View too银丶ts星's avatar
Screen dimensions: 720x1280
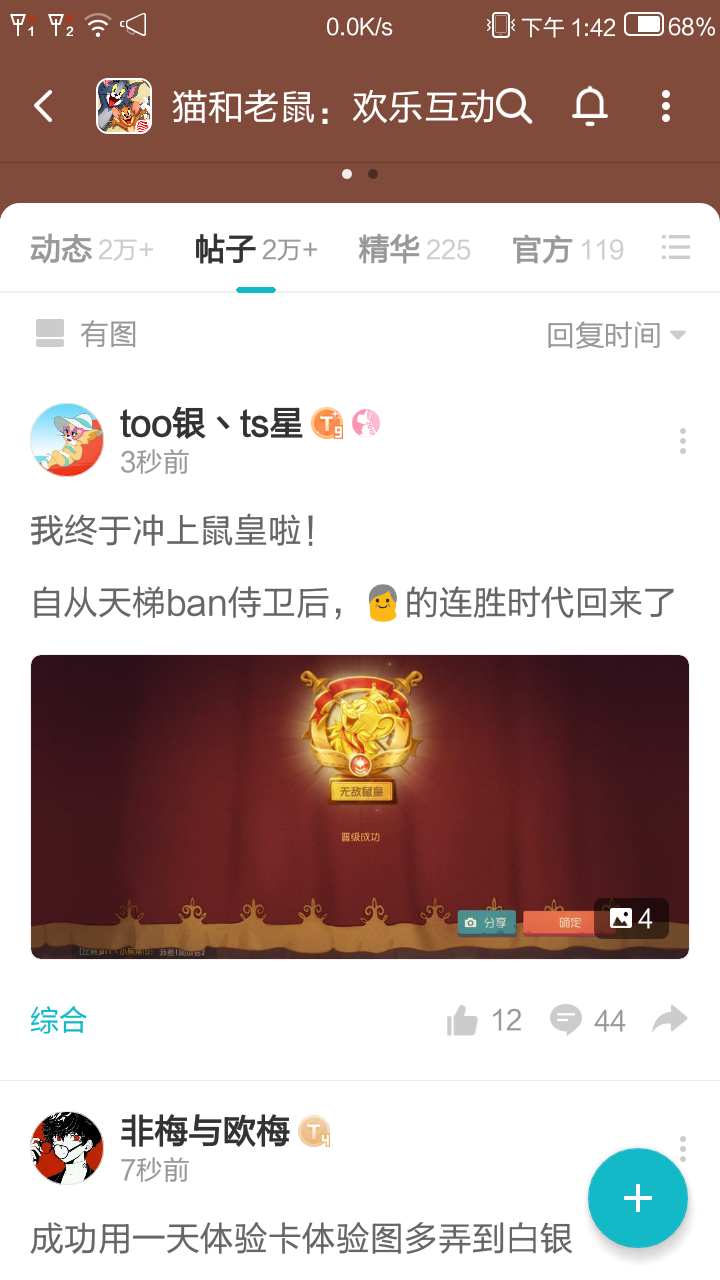click(x=67, y=440)
